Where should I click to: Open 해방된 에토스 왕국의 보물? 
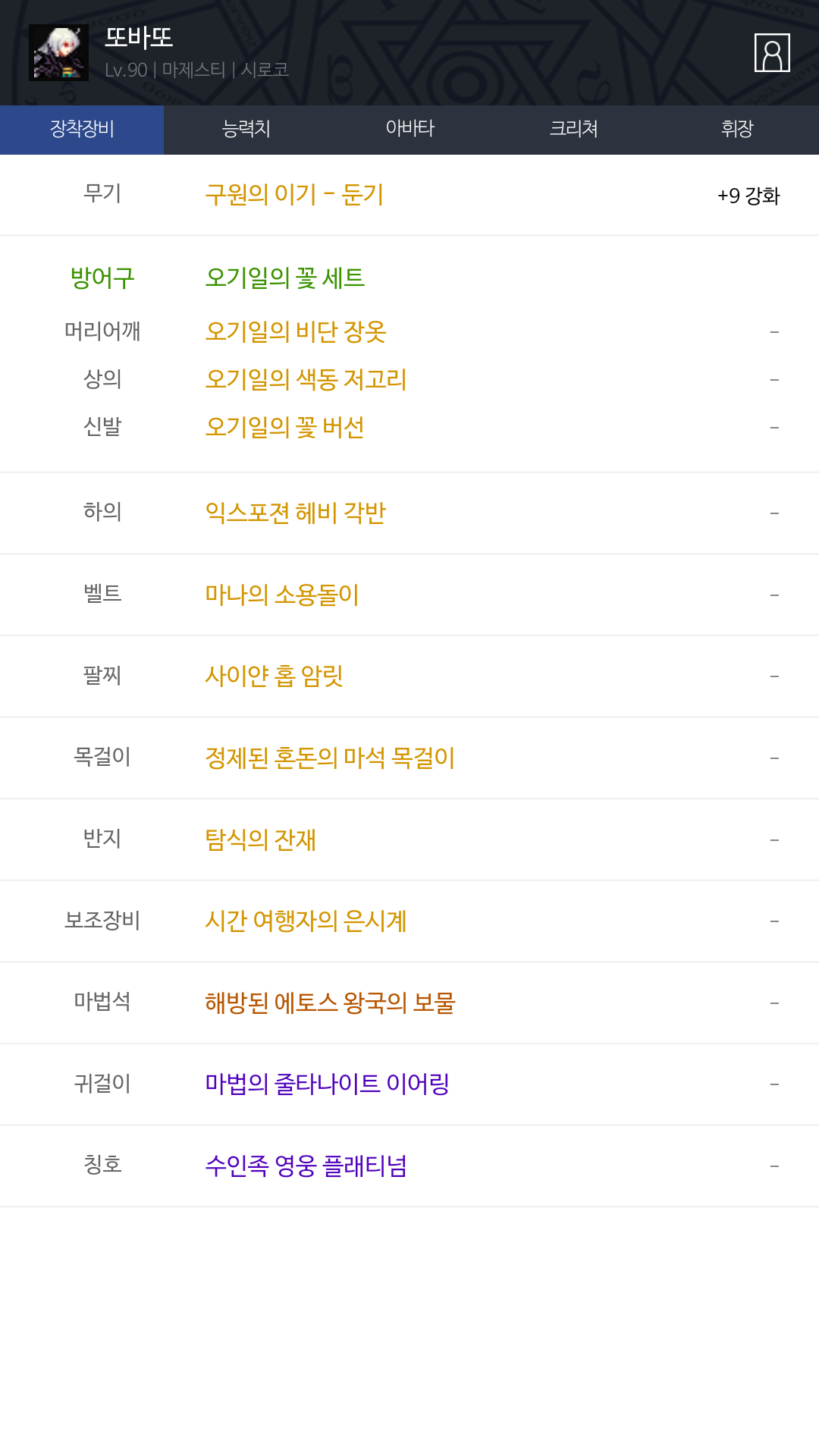pos(330,1003)
